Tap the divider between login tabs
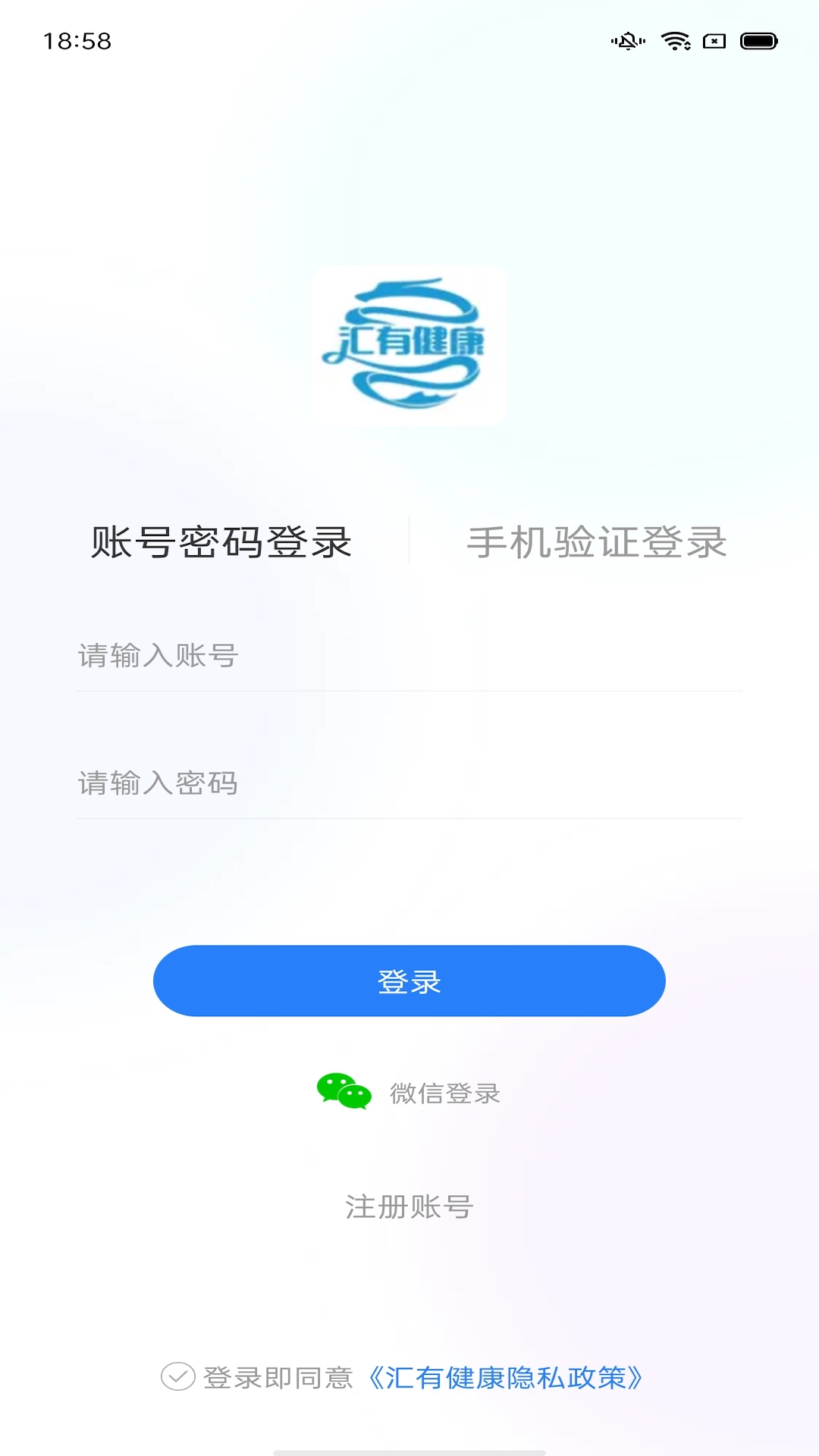 (409, 540)
